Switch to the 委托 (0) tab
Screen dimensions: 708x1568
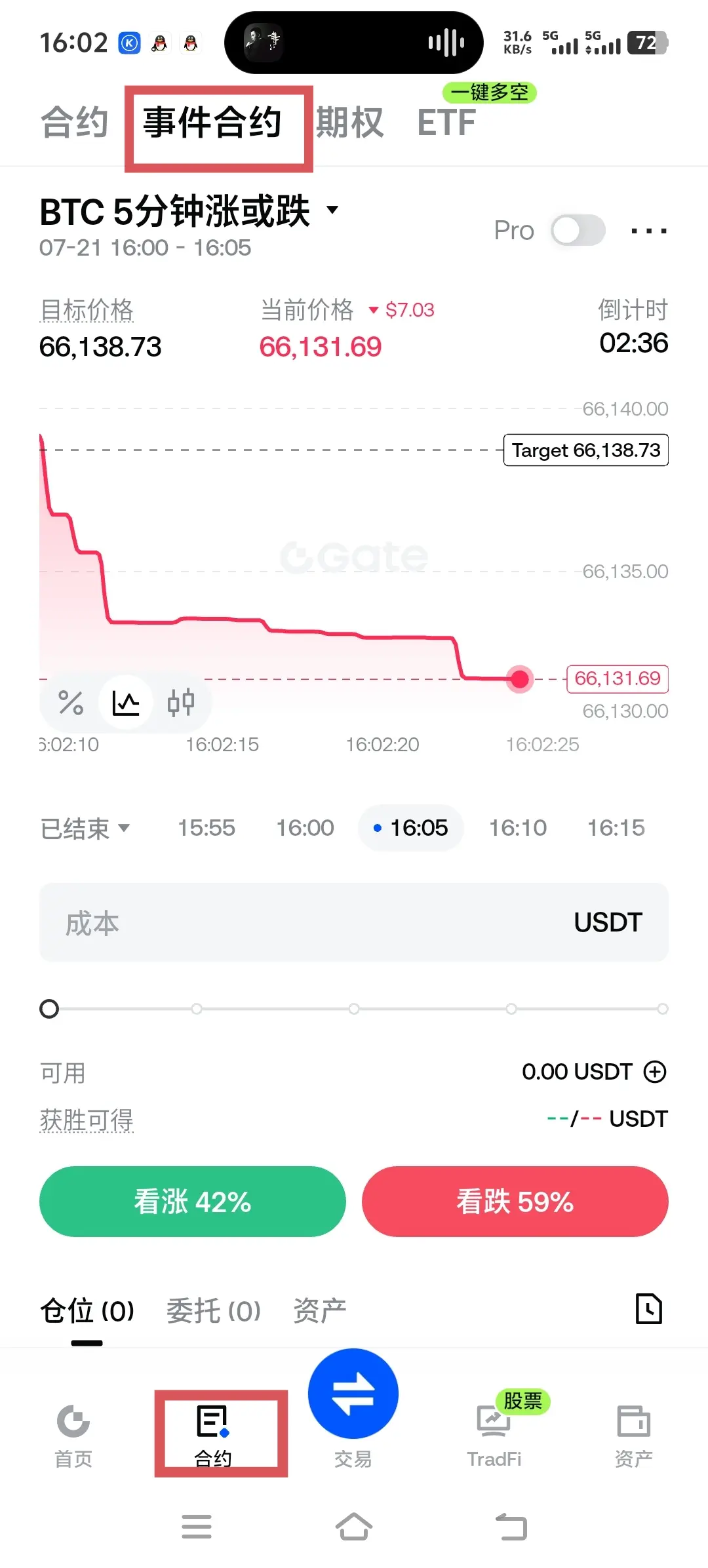click(x=214, y=1311)
